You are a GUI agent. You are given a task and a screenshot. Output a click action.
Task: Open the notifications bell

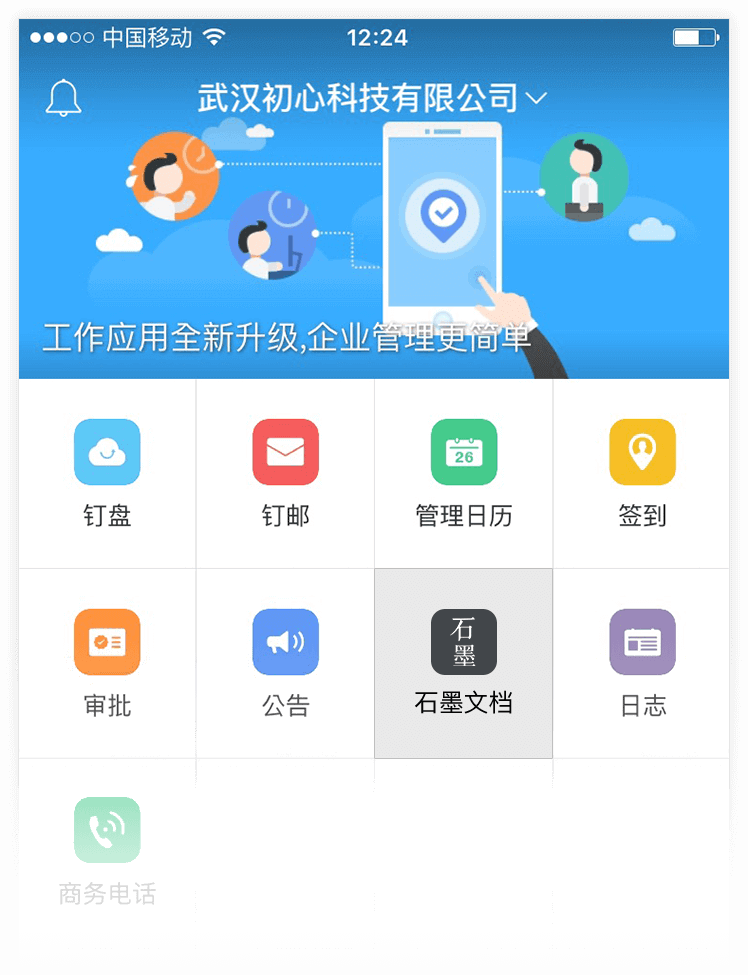pos(64,98)
